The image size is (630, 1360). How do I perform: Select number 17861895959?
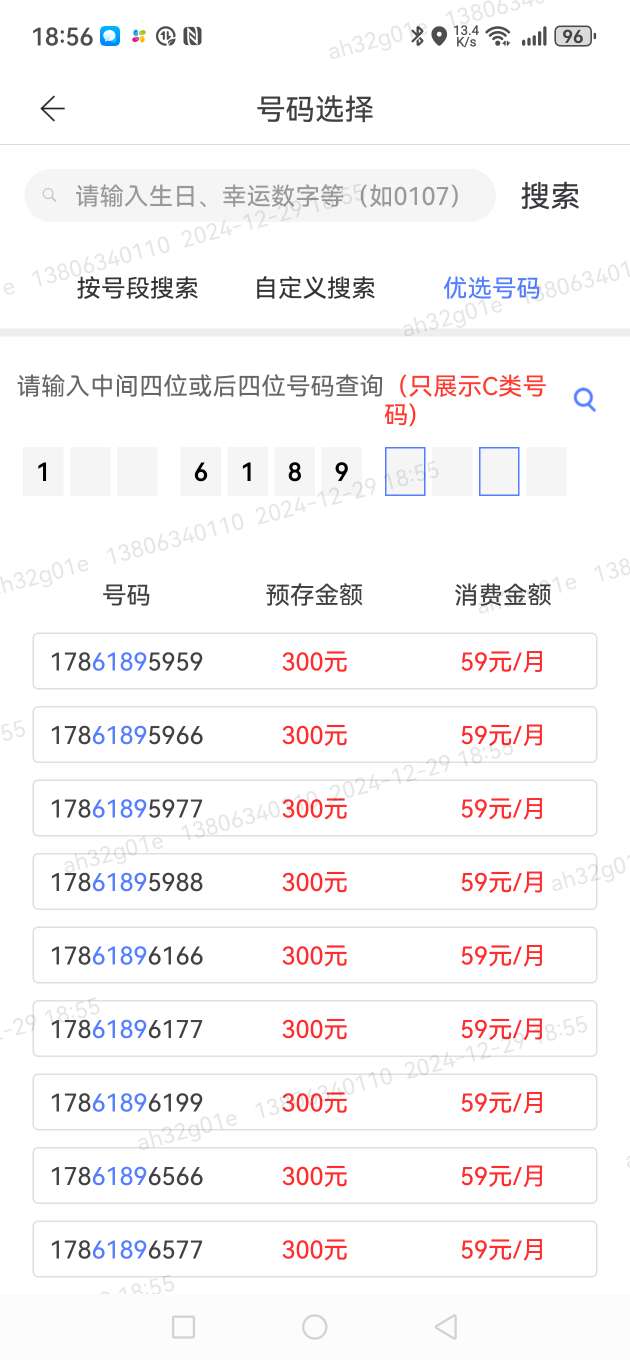click(315, 661)
